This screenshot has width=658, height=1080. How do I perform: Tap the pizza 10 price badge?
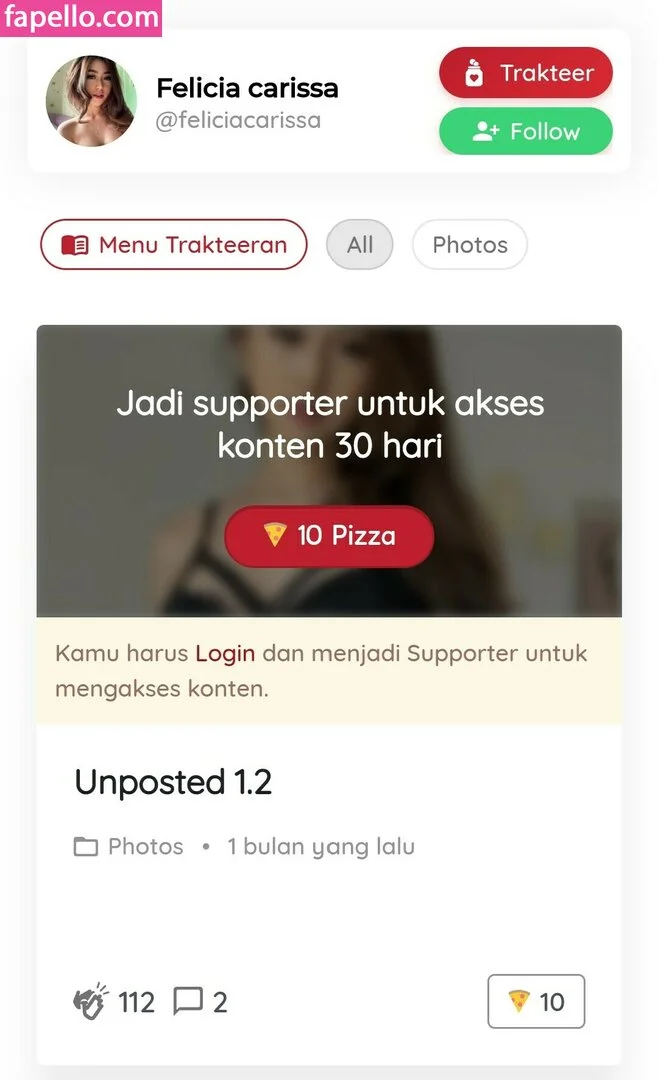[x=536, y=1001]
